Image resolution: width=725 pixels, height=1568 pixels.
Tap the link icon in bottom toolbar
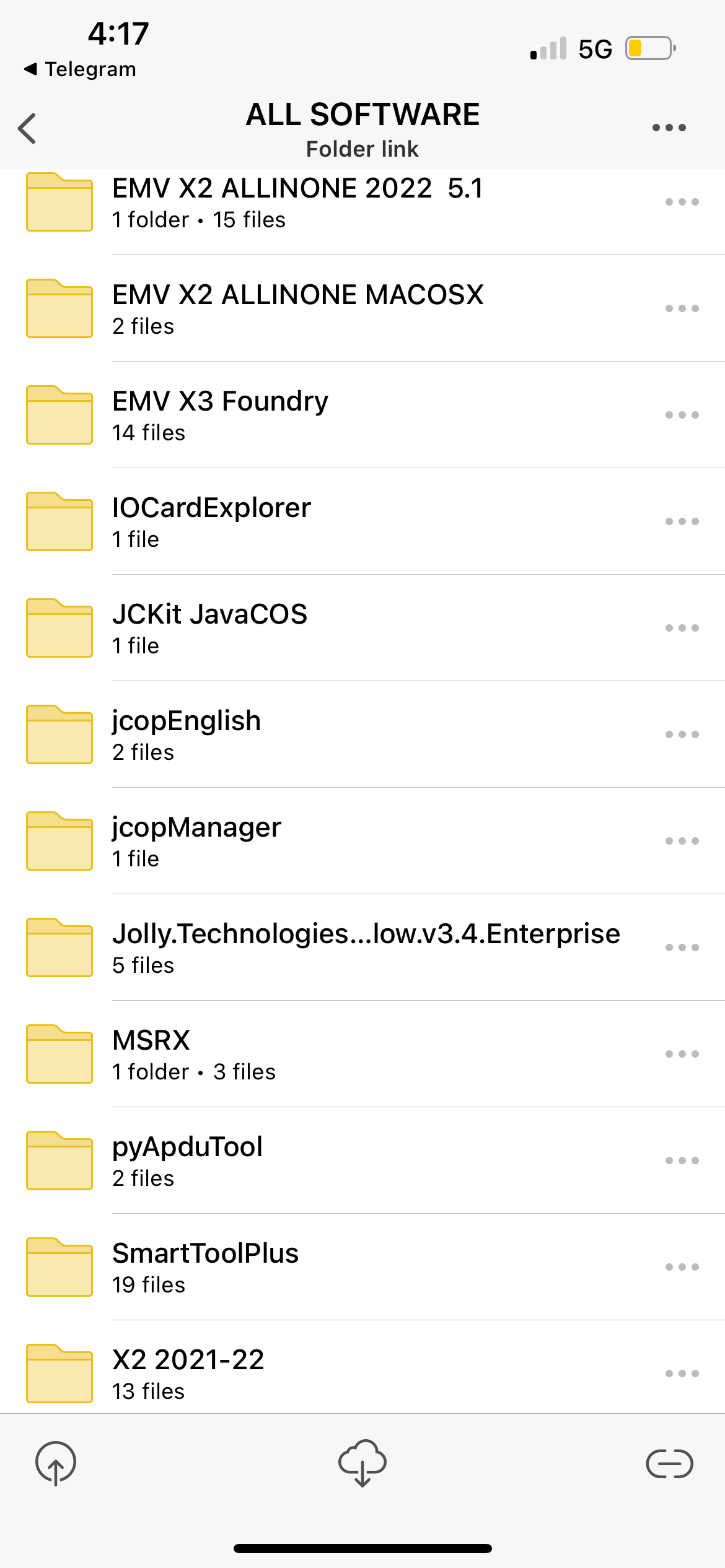click(x=669, y=1464)
